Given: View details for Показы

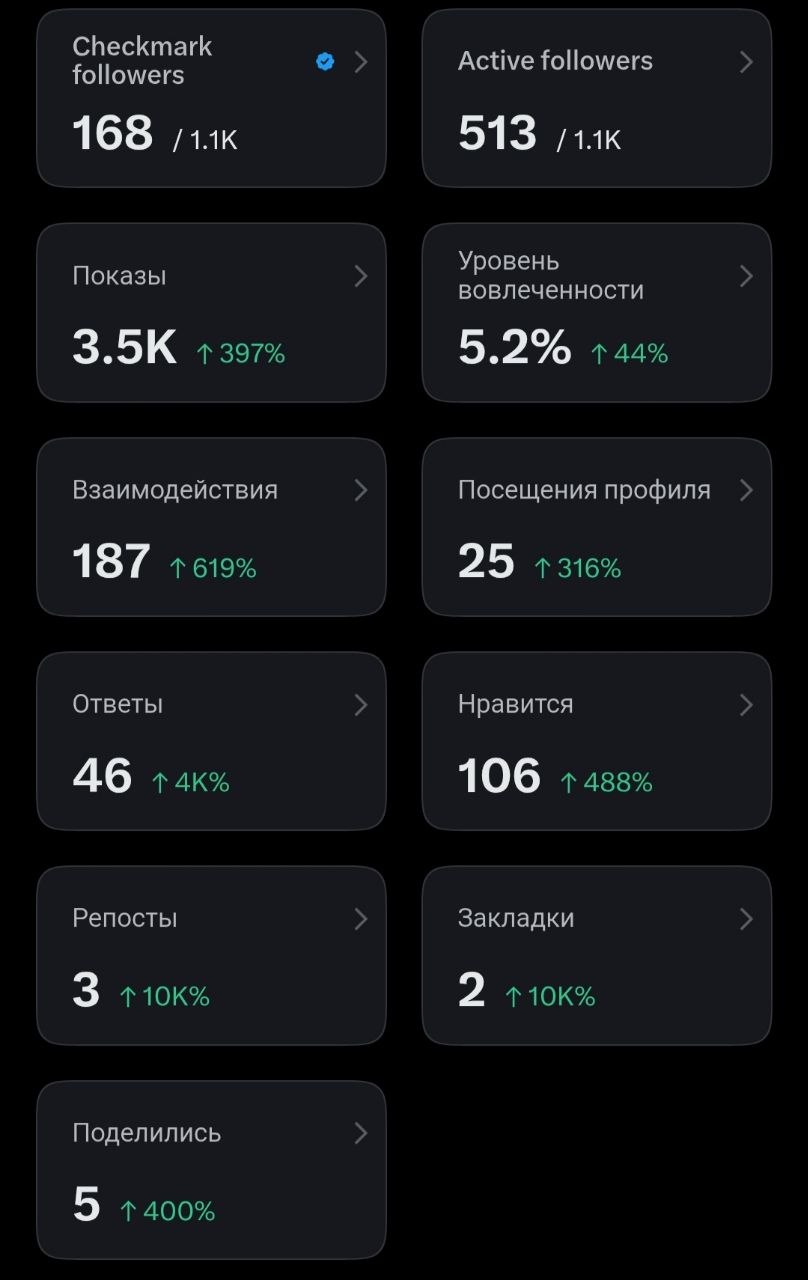Looking at the screenshot, I should tap(211, 312).
